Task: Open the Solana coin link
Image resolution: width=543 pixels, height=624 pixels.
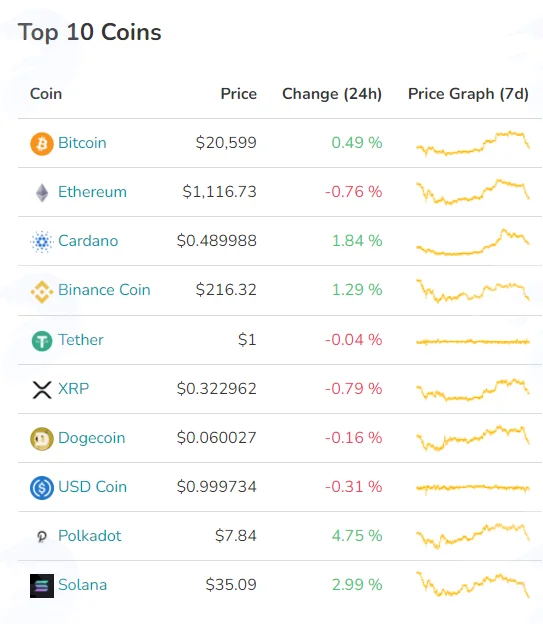Action: [82, 585]
